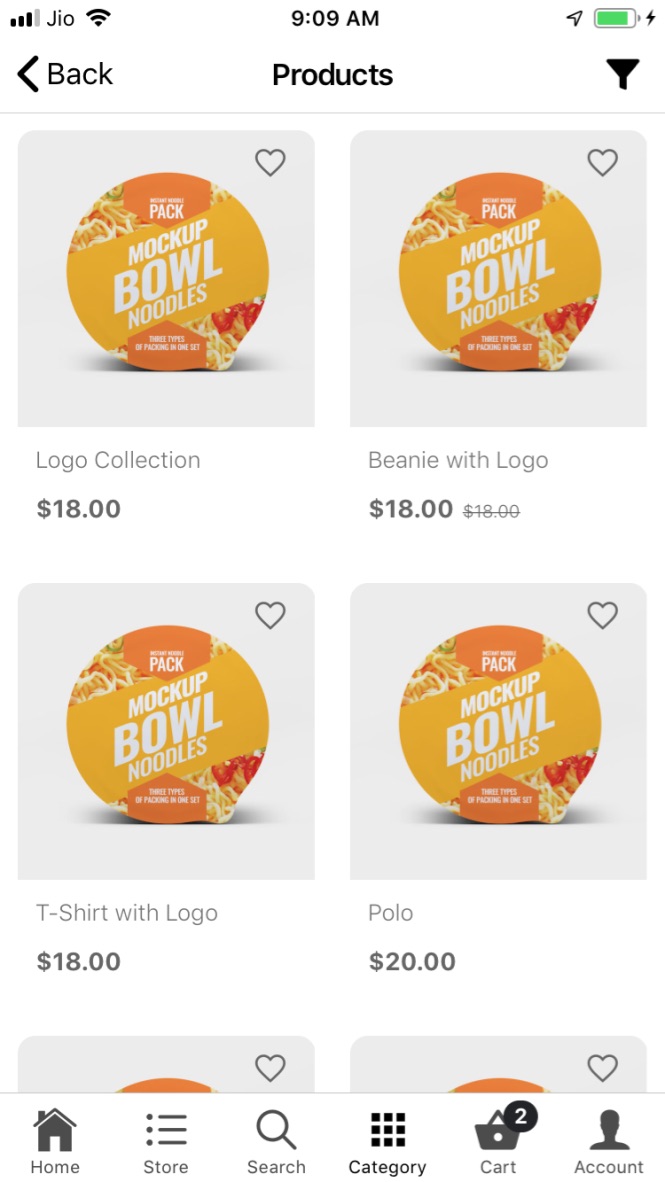Image resolution: width=665 pixels, height=1182 pixels.
Task: Go back using the Back button
Action: (65, 75)
